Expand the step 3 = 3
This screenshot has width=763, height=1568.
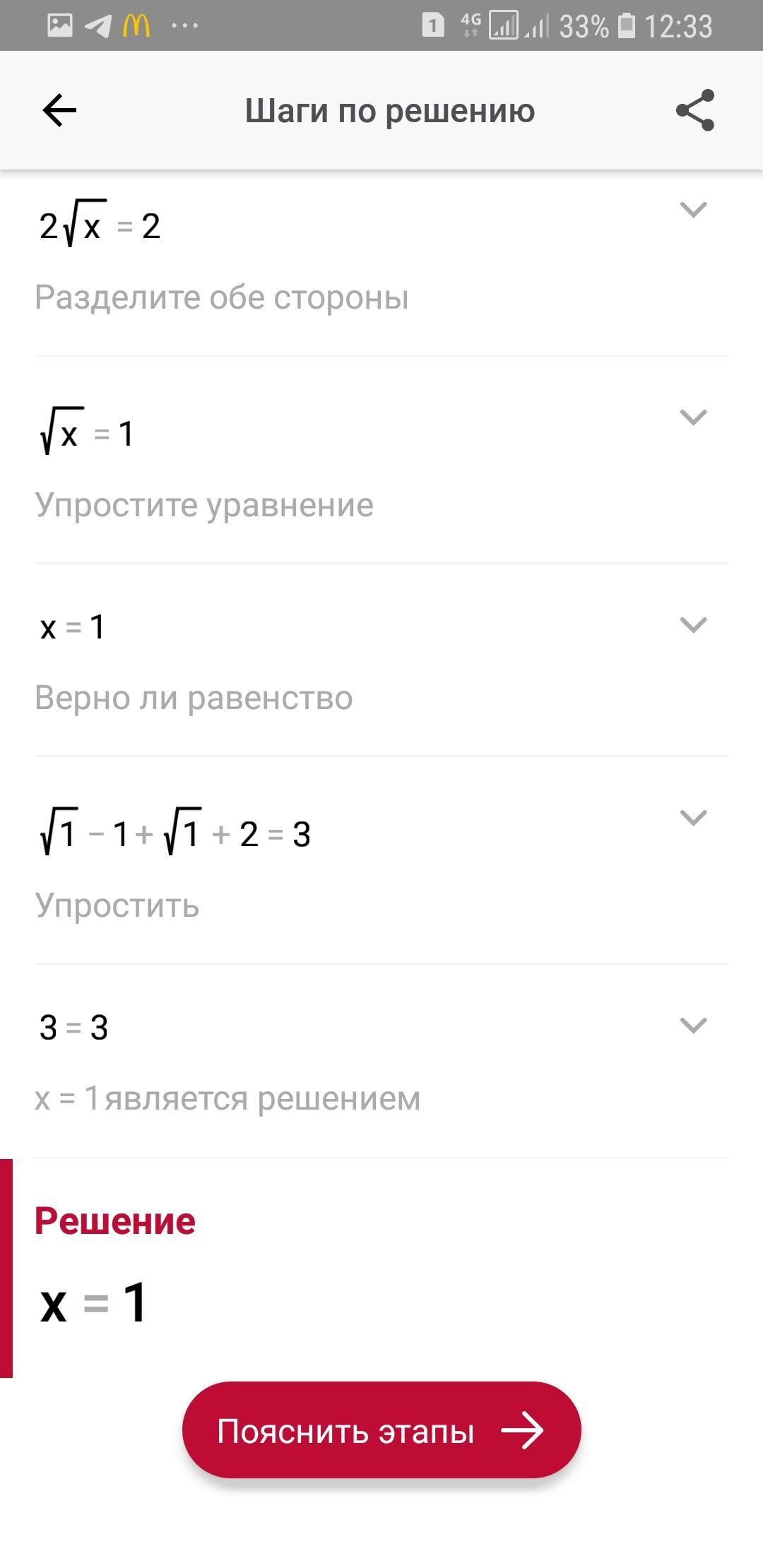[692, 1026]
